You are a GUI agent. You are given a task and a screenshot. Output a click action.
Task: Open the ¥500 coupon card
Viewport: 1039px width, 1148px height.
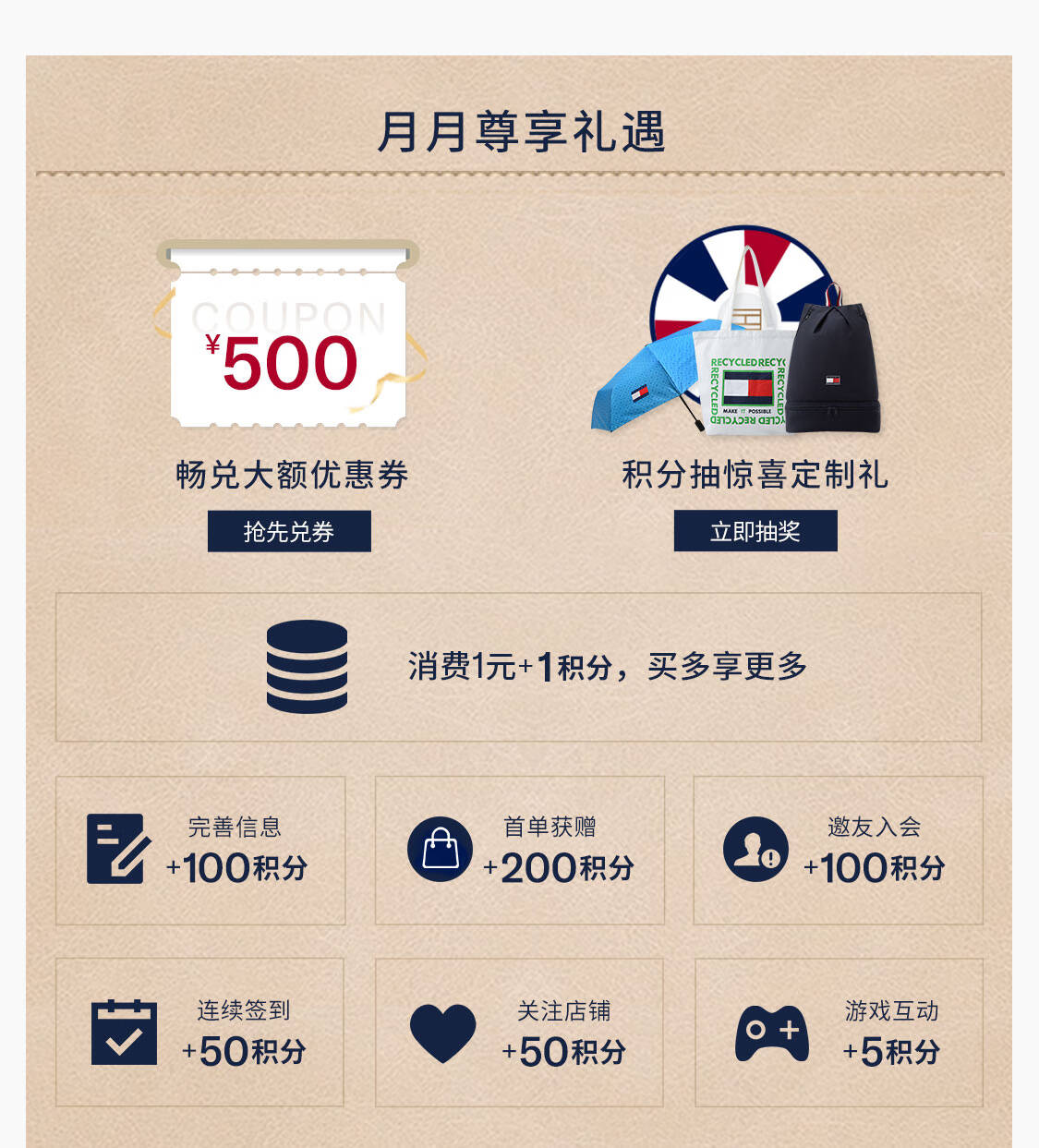point(288,347)
